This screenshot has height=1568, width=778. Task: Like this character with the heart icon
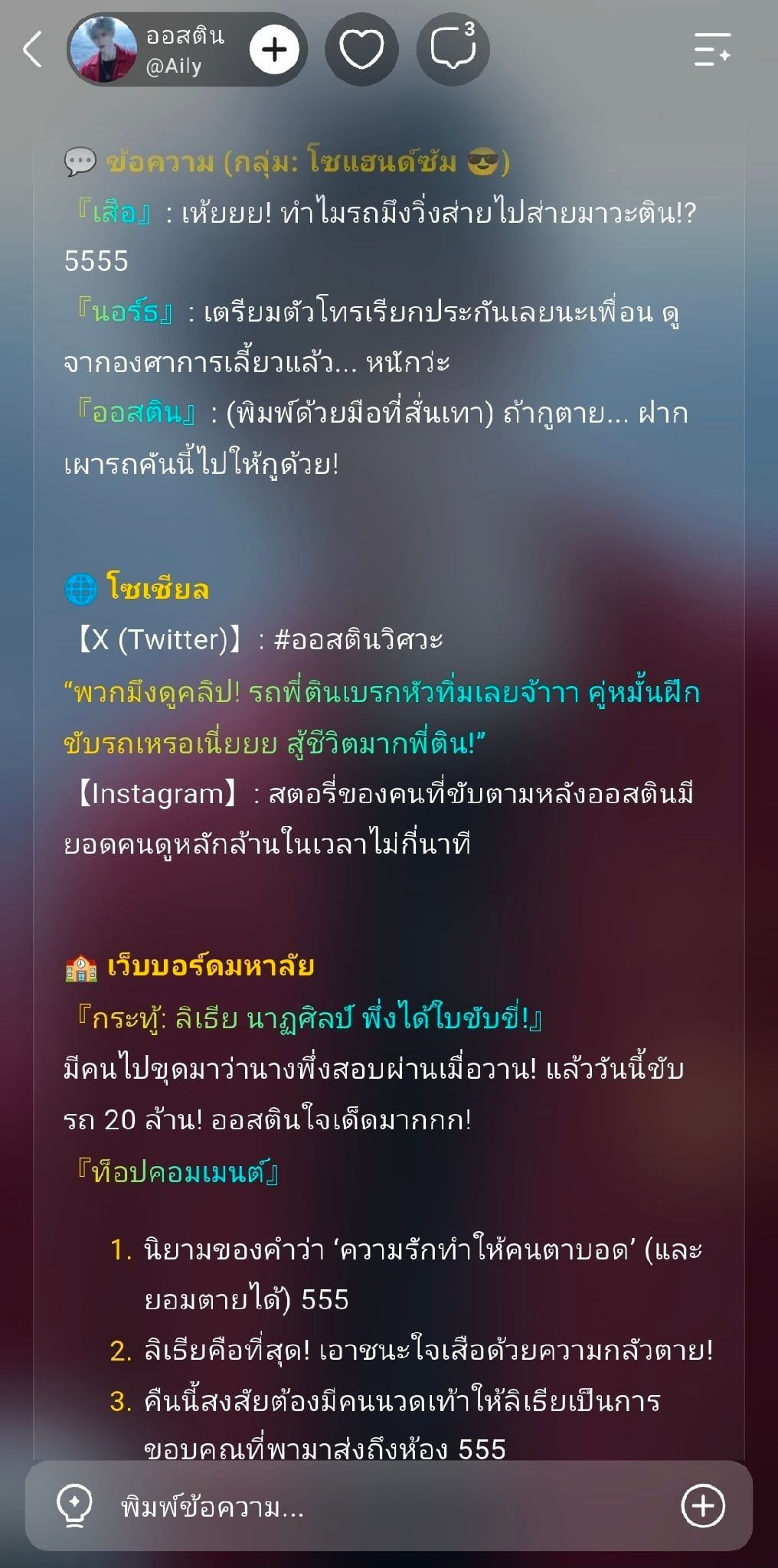[361, 50]
